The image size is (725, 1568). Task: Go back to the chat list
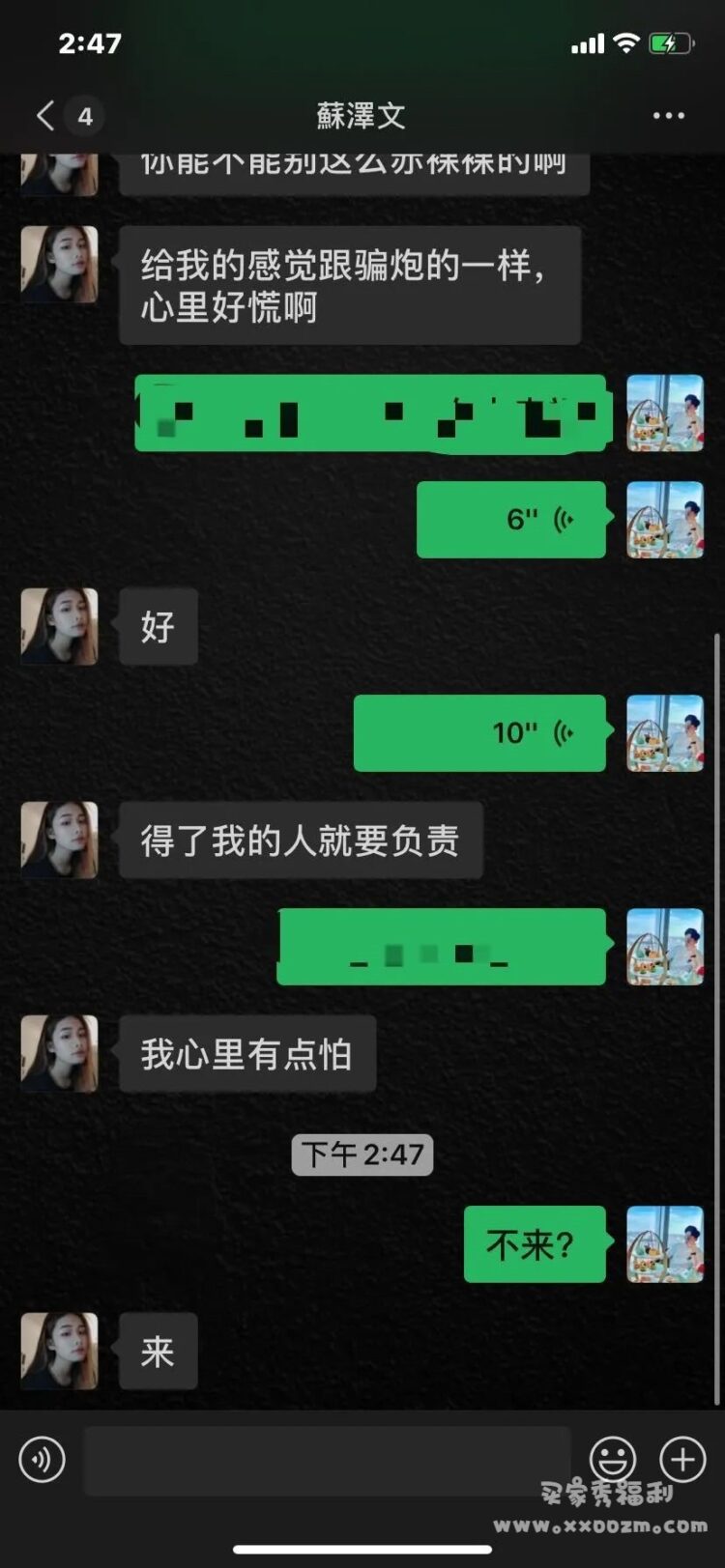tap(46, 116)
